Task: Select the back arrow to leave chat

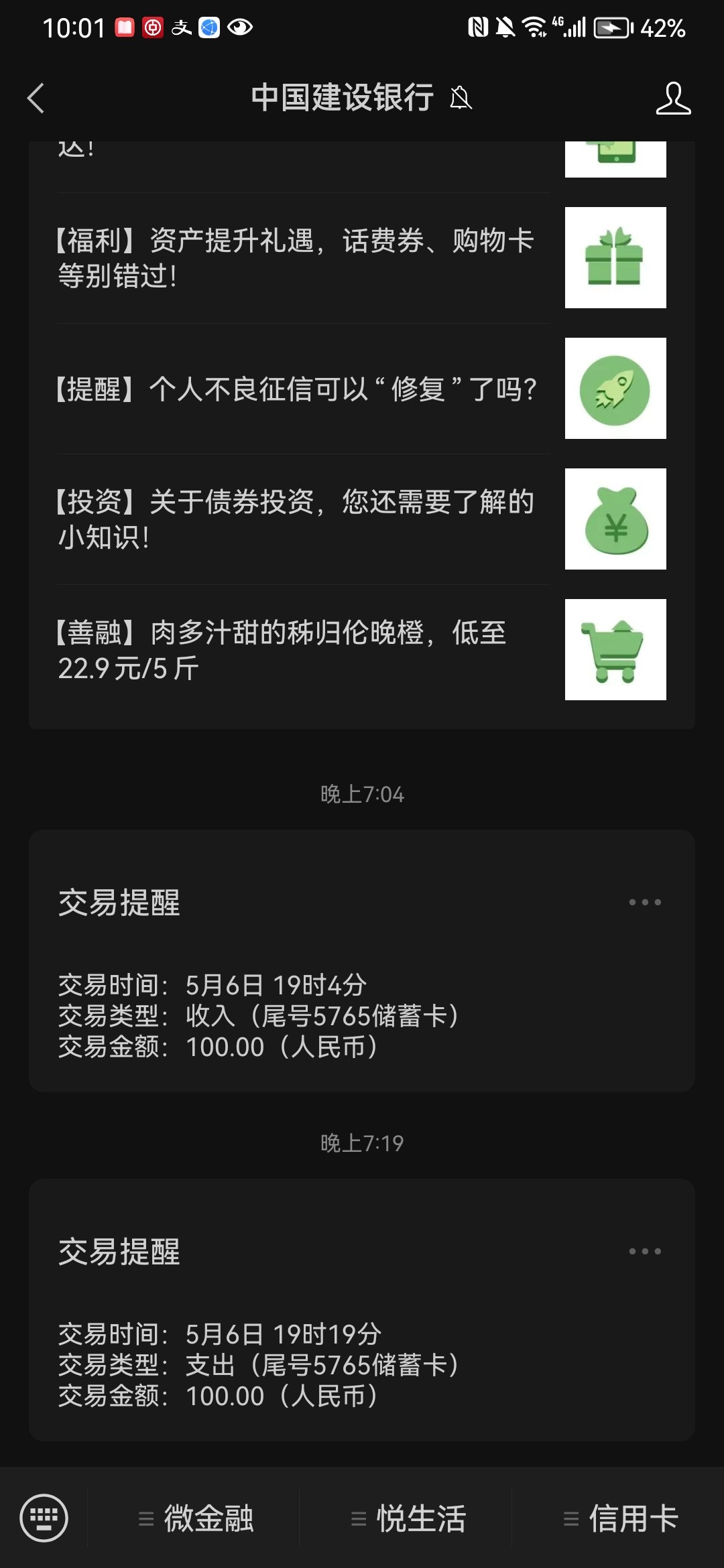Action: pyautogui.click(x=36, y=99)
